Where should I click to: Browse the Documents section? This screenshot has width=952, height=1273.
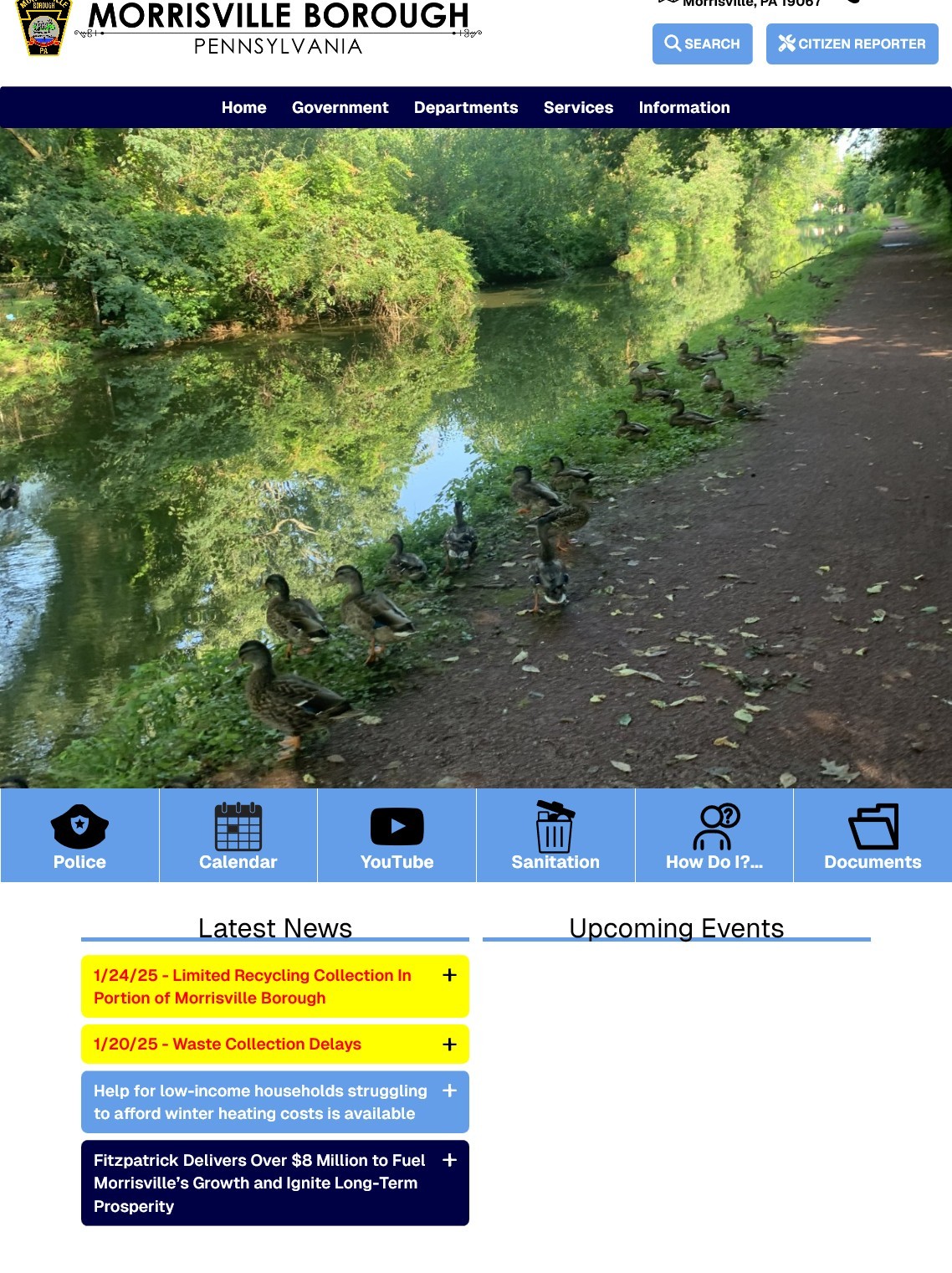tap(873, 835)
